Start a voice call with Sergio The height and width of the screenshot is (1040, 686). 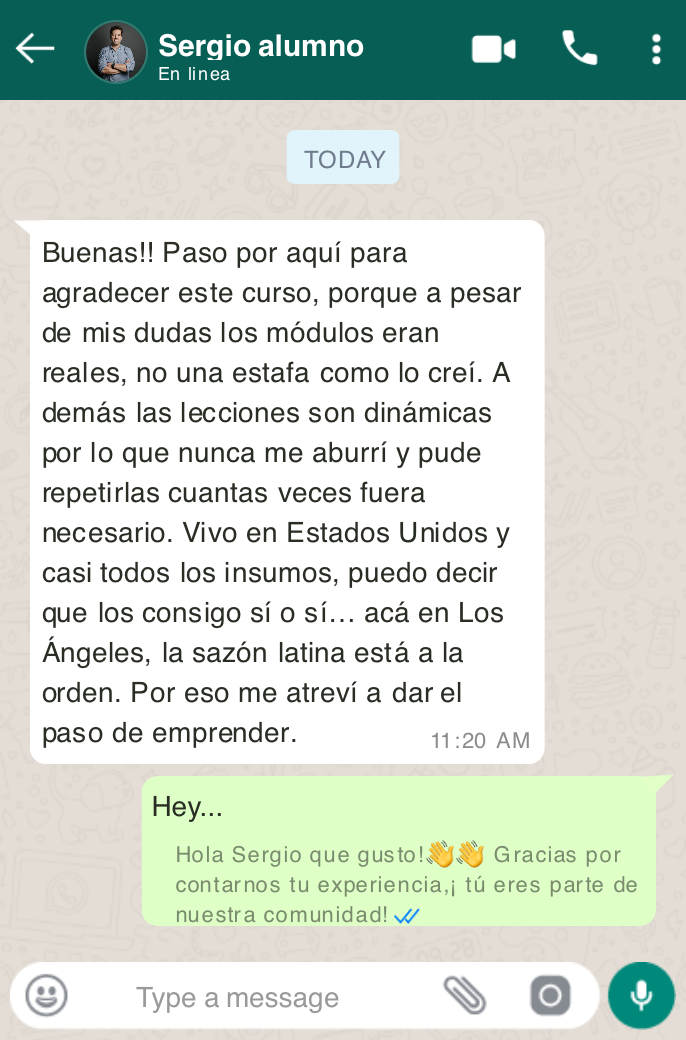click(x=579, y=48)
